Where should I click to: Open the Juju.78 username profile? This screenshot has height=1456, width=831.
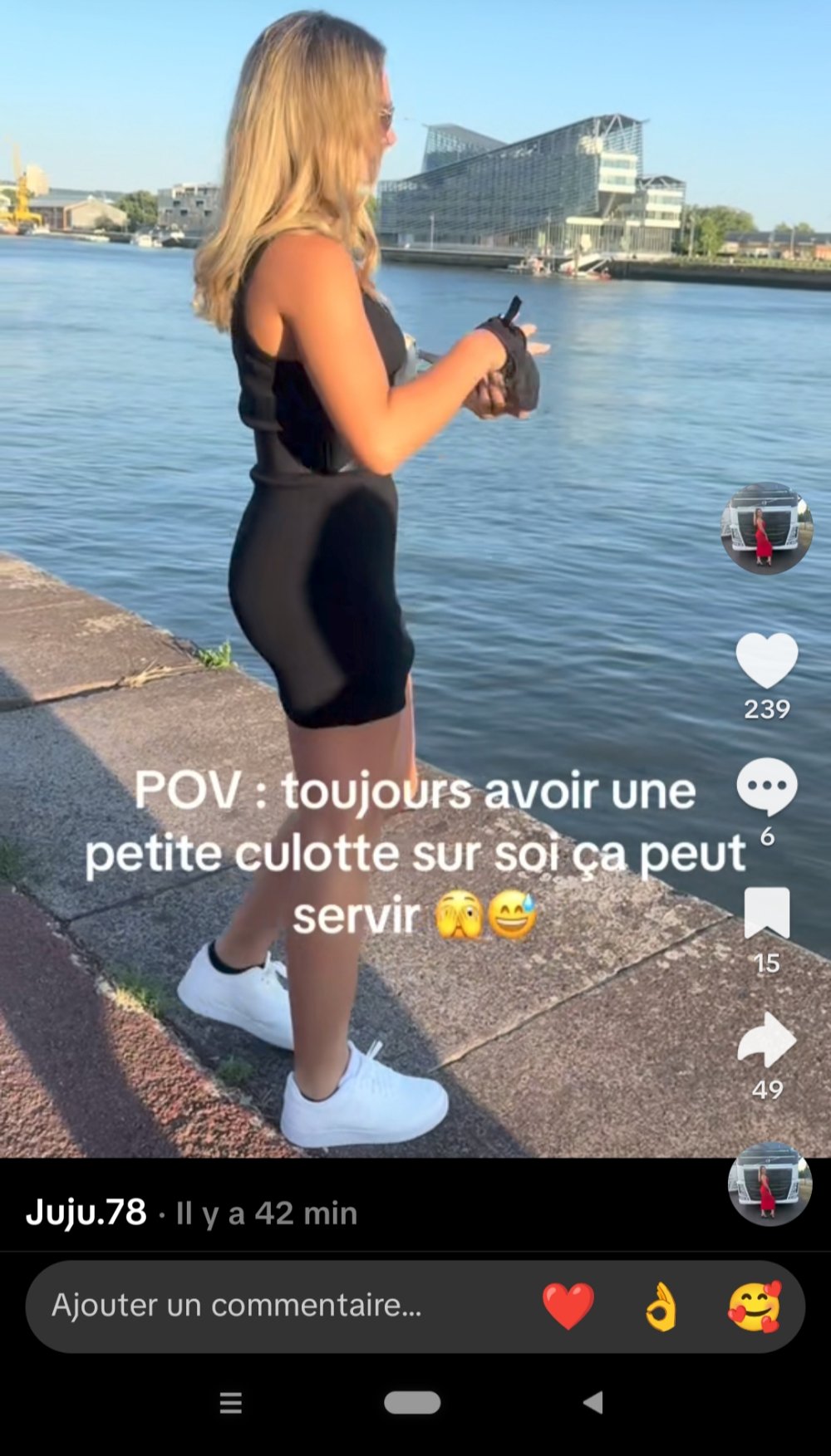86,1213
